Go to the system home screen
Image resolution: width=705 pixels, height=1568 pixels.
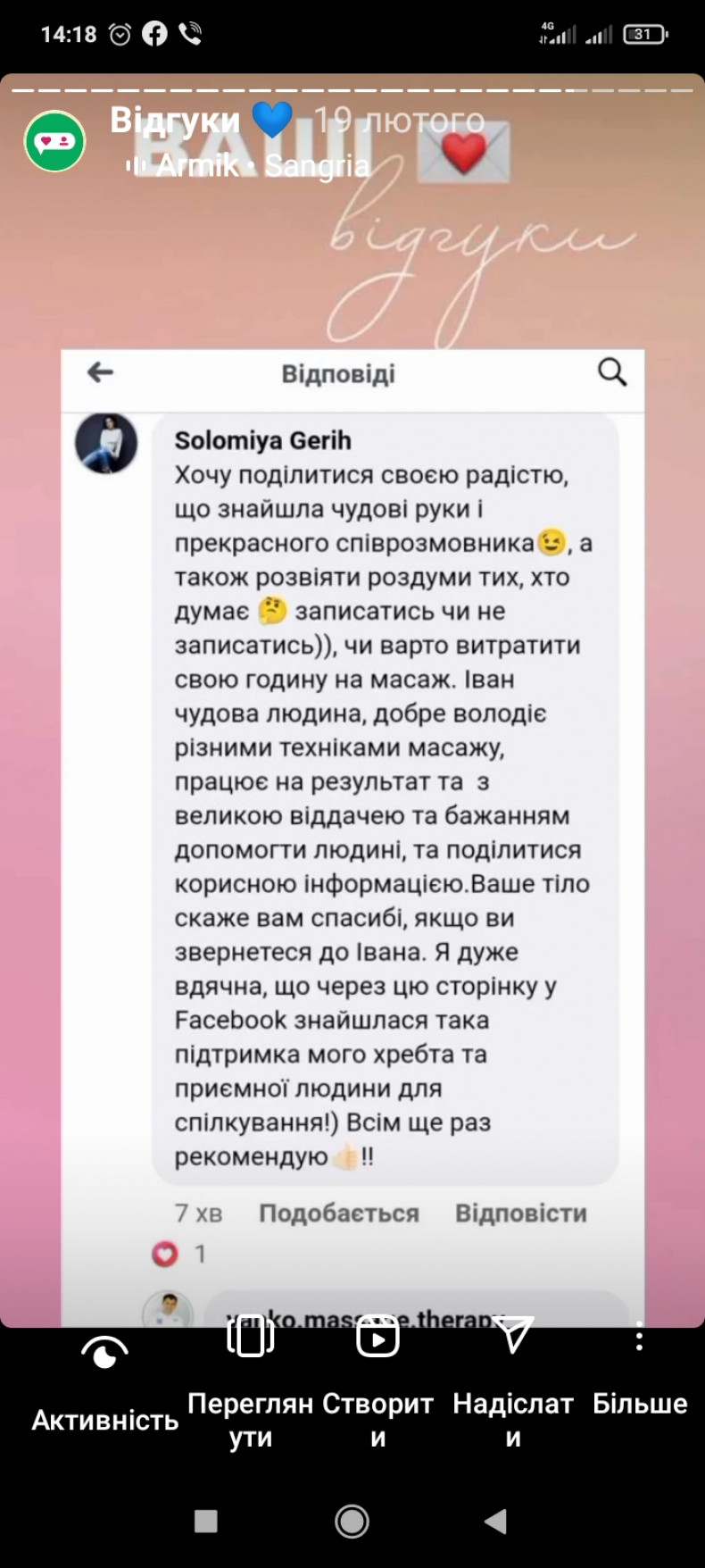click(x=352, y=1521)
